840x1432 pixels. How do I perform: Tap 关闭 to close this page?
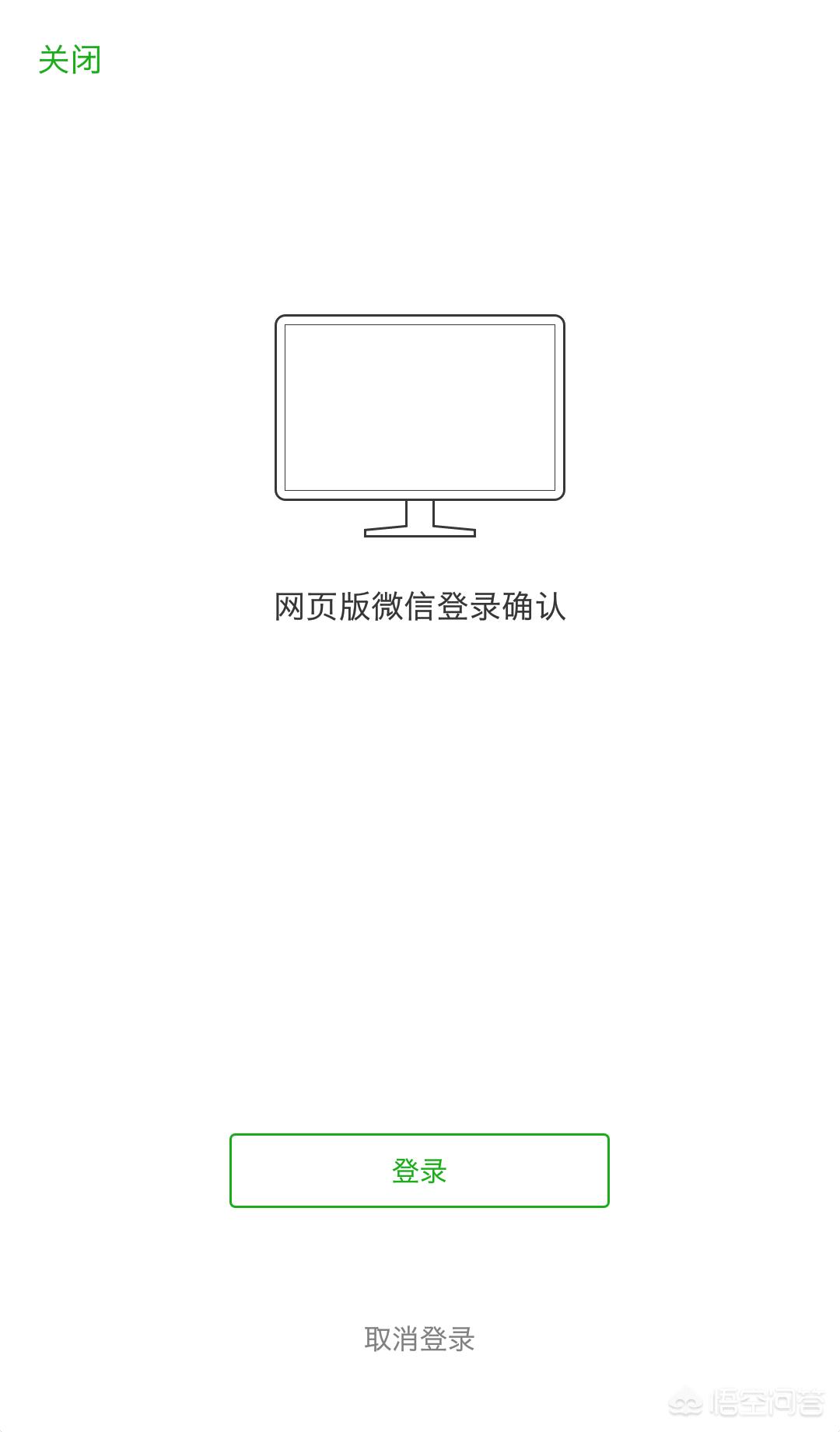pyautogui.click(x=70, y=60)
